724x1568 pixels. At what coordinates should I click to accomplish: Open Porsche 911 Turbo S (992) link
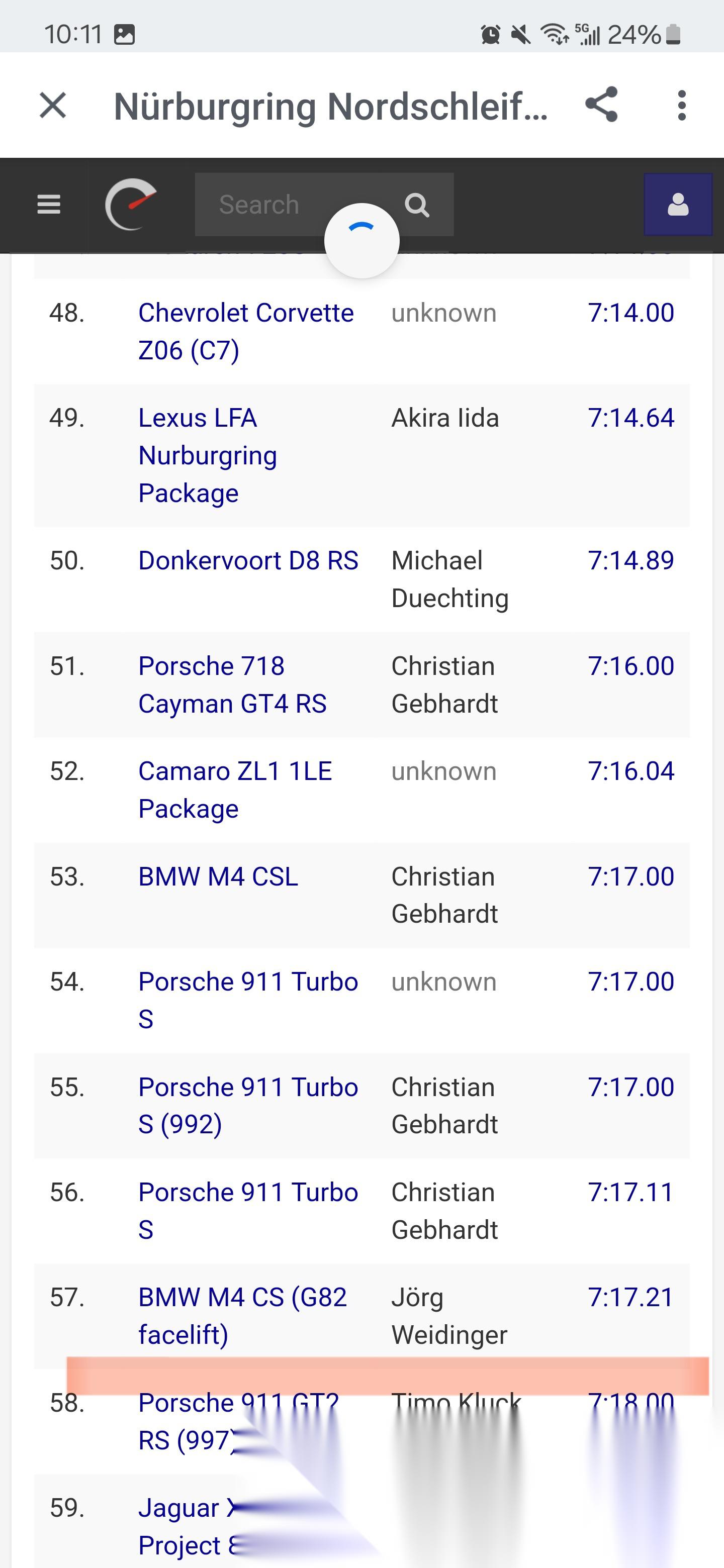click(x=248, y=1106)
